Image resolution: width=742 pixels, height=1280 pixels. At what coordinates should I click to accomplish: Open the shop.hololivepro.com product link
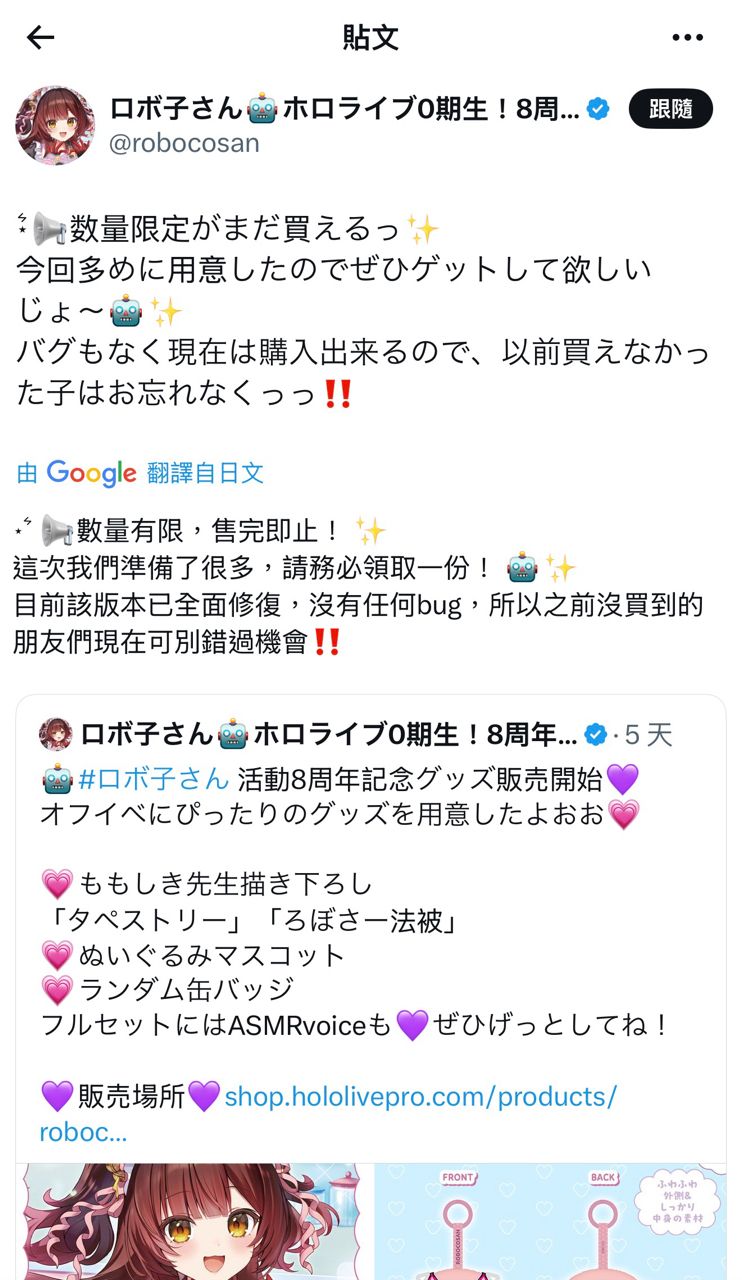tap(420, 1097)
